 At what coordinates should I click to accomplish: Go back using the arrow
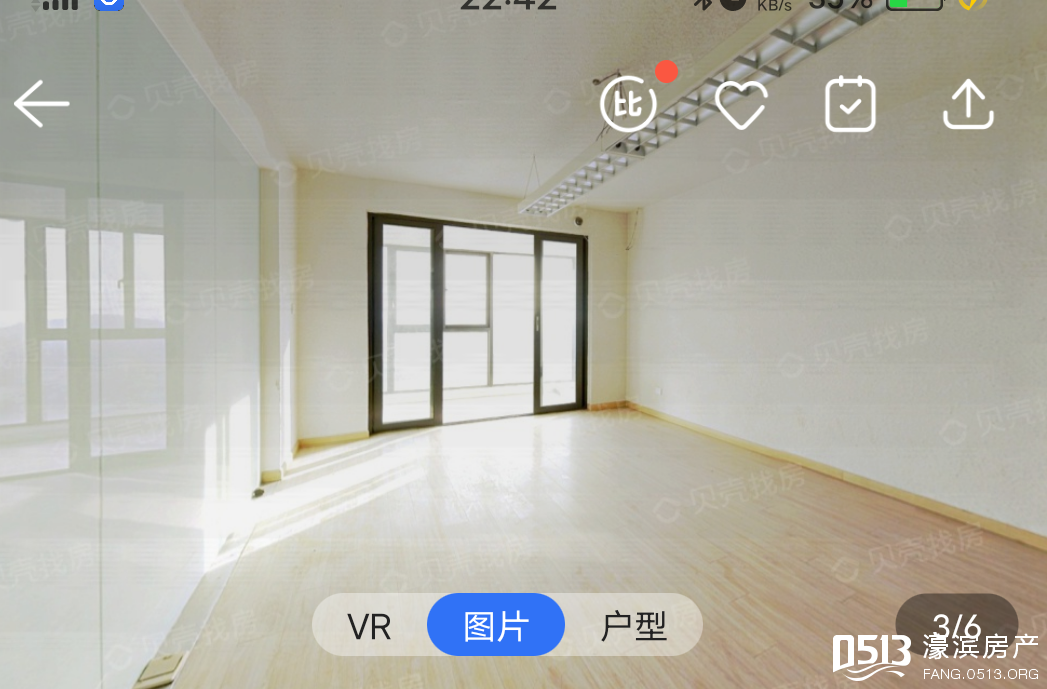click(41, 104)
